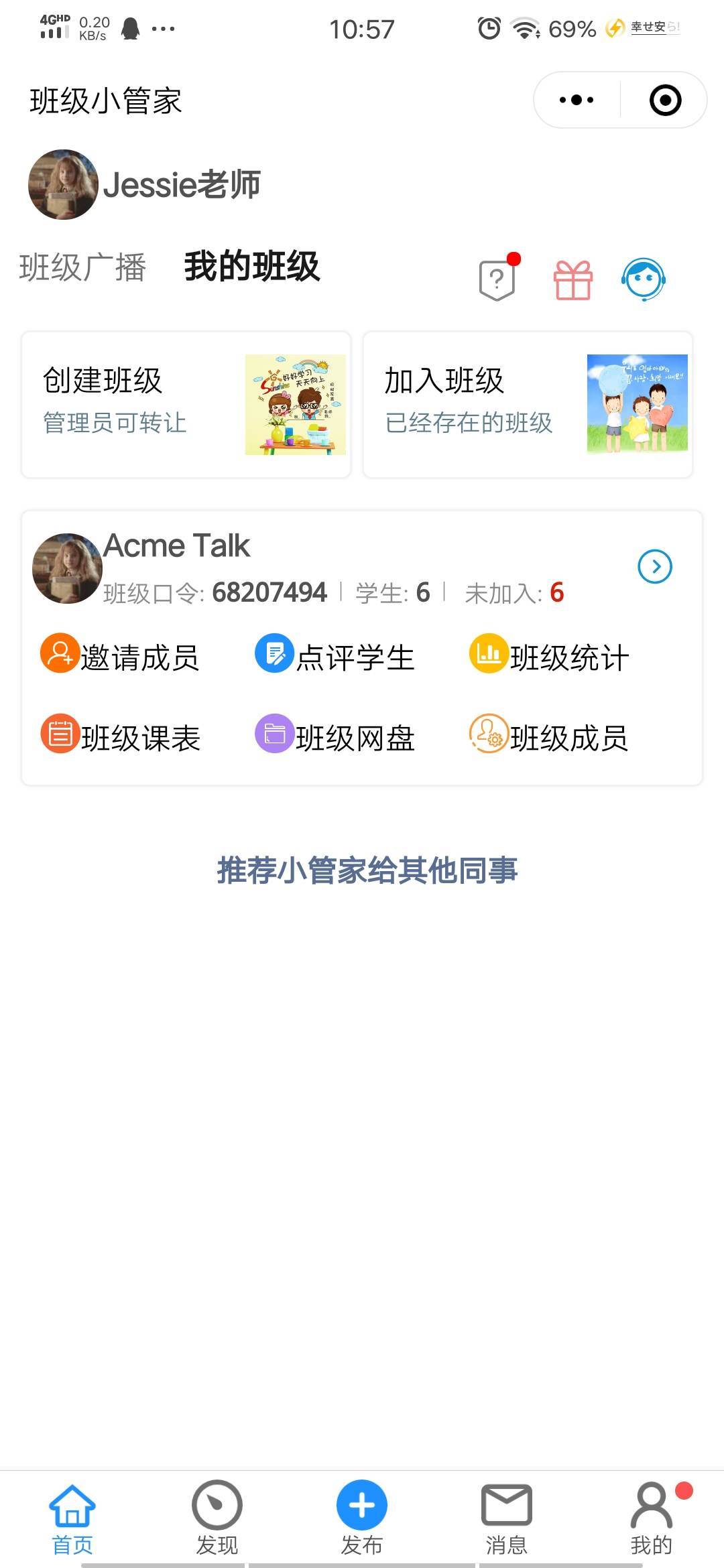The width and height of the screenshot is (724, 1568).
Task: Open the mini program overflow menu
Action: (x=577, y=101)
